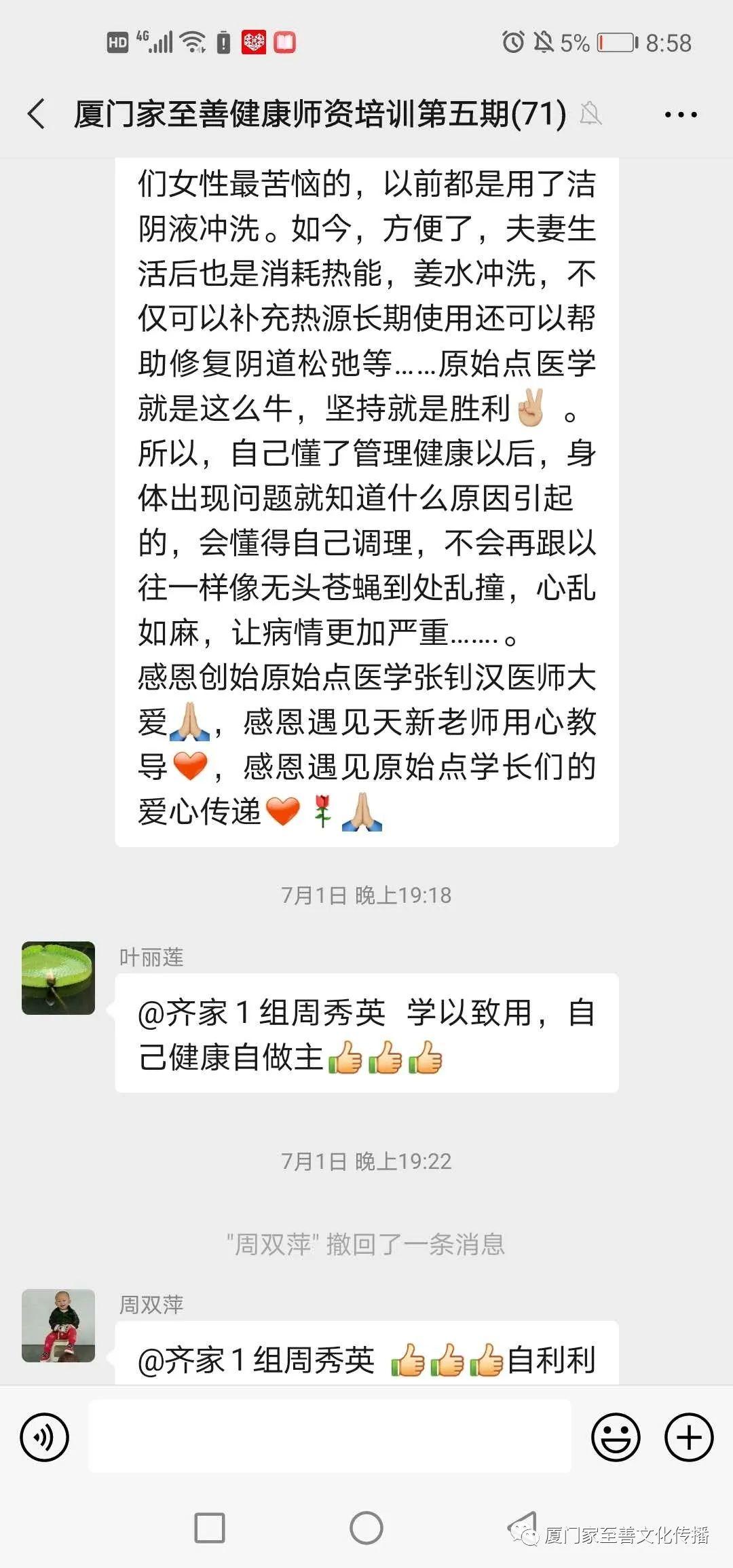This screenshot has height=1568, width=733.
Task: Tap the system home button
Action: [x=366, y=1529]
